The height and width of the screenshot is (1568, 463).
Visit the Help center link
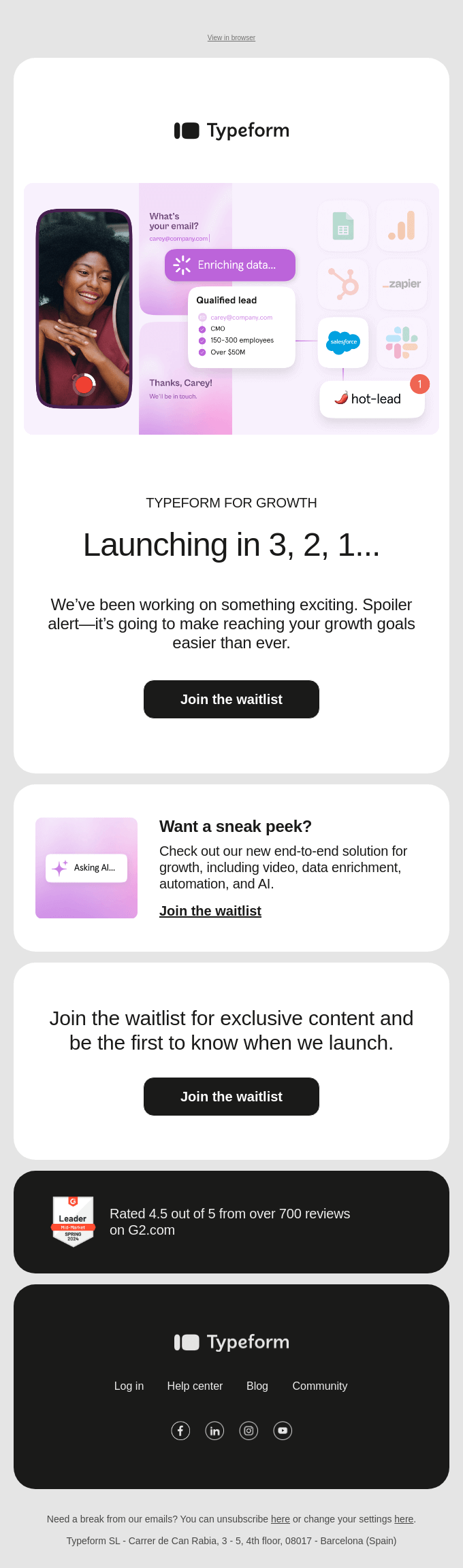[x=195, y=1386]
